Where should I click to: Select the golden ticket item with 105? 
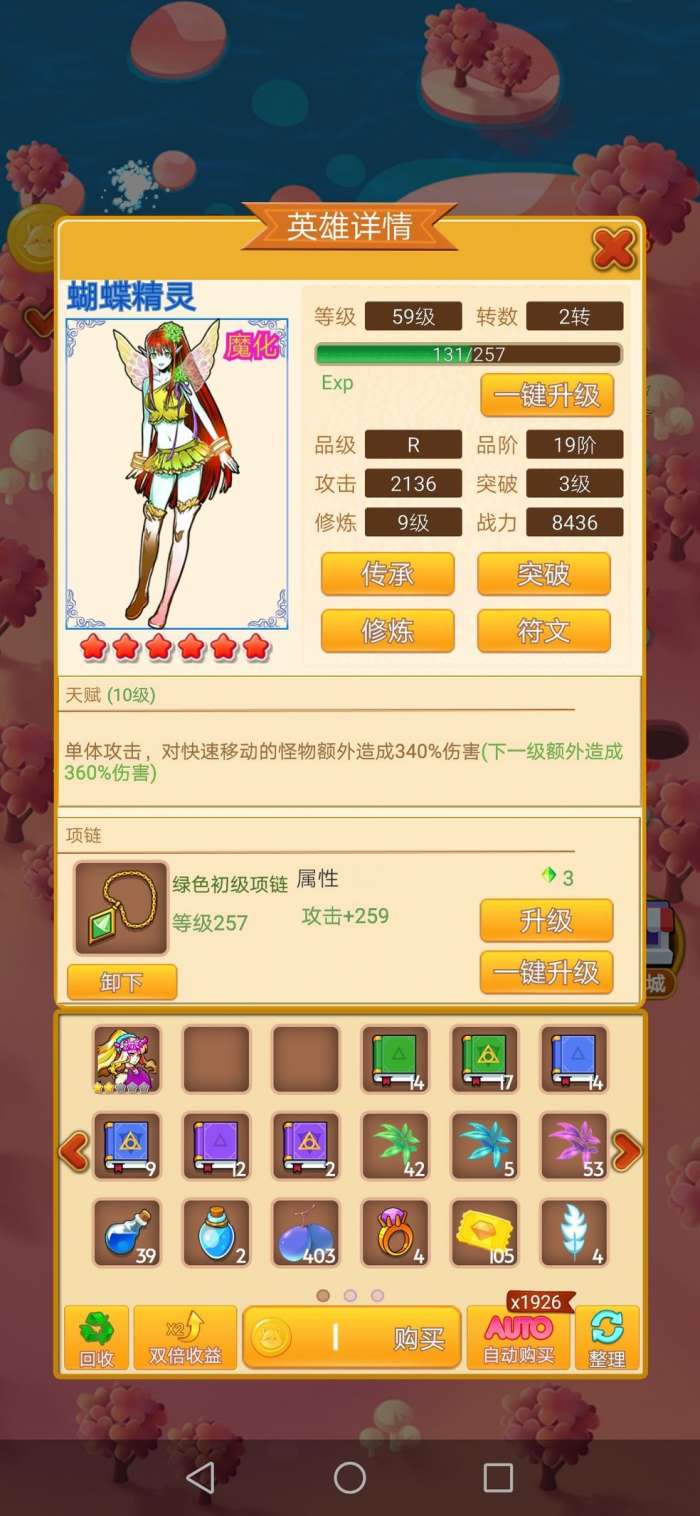click(x=485, y=1234)
